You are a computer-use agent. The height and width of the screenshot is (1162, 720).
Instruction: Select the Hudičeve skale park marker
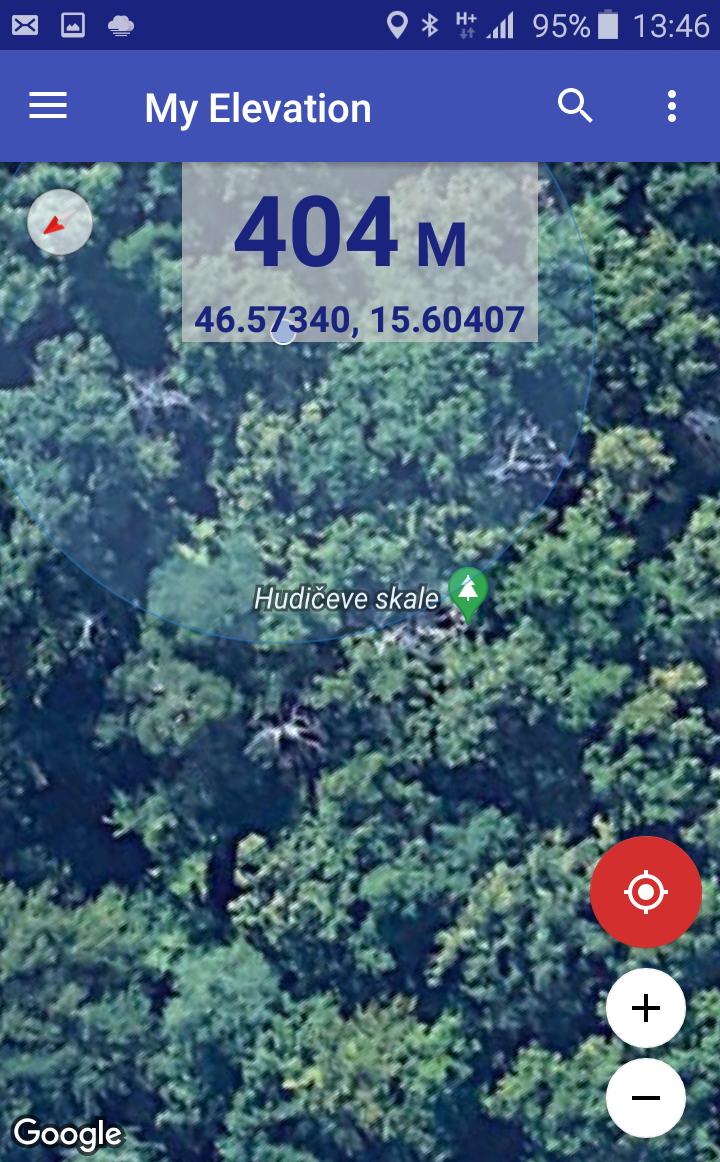click(468, 592)
